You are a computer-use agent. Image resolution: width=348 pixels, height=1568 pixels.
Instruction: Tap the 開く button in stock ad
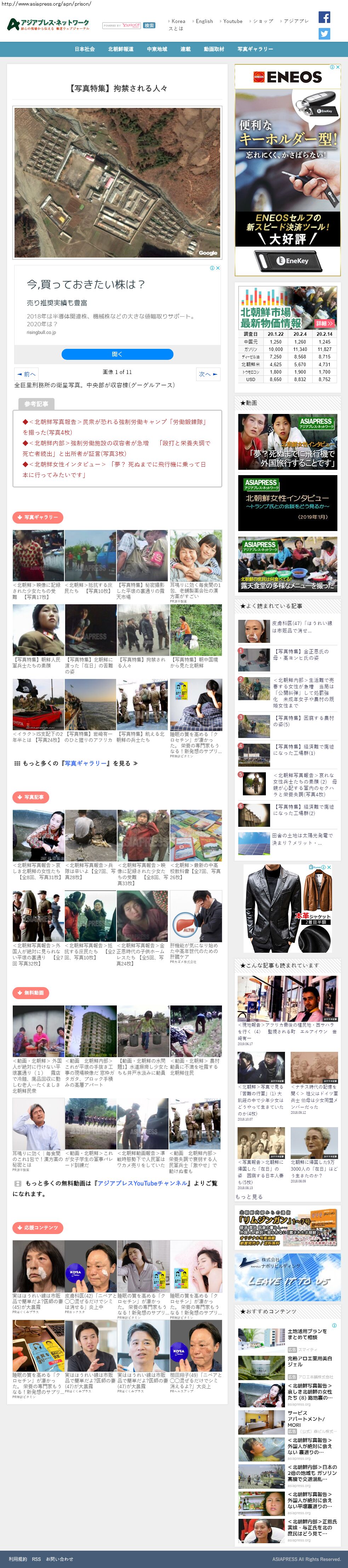[x=117, y=354]
